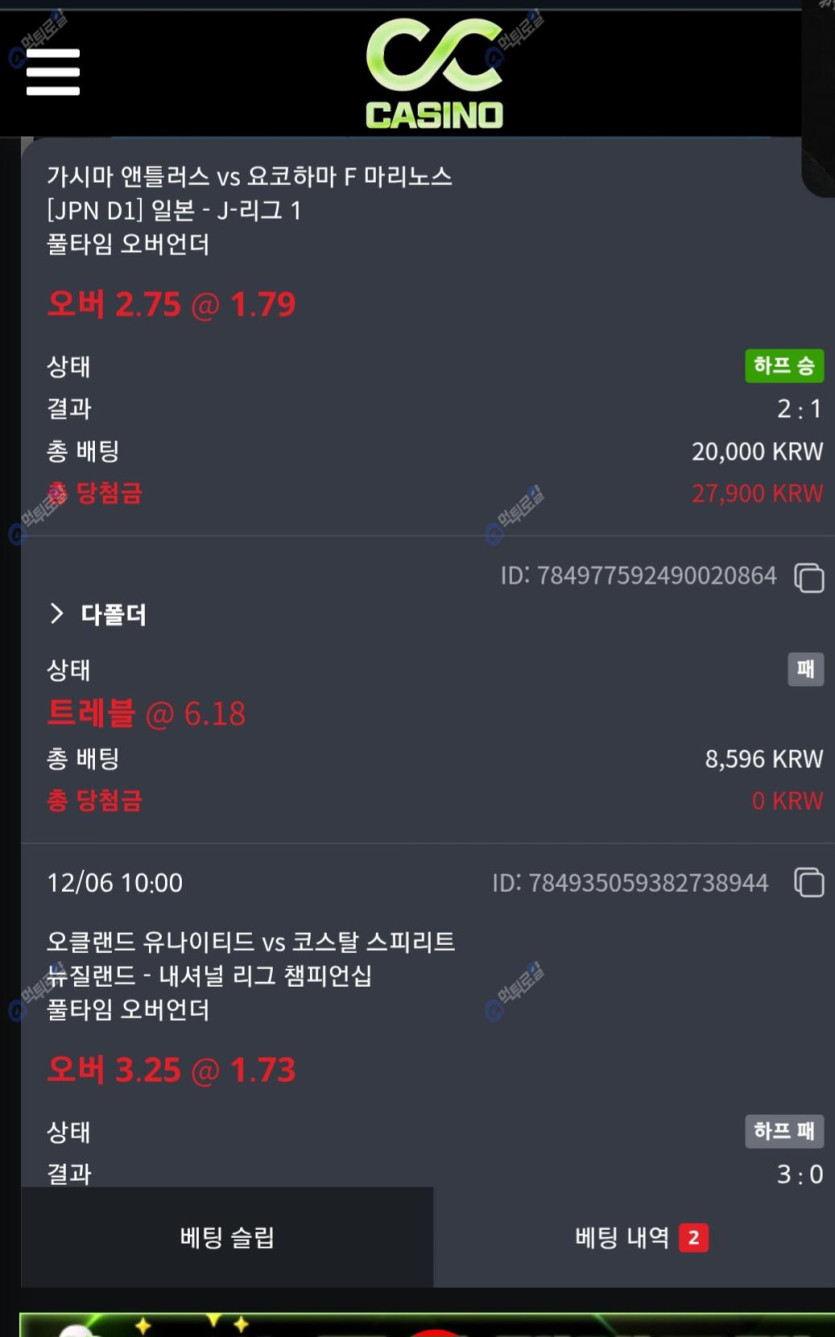Copy bet ID 784935059382738944
Screen dimensions: 835x1337
(x=809, y=883)
